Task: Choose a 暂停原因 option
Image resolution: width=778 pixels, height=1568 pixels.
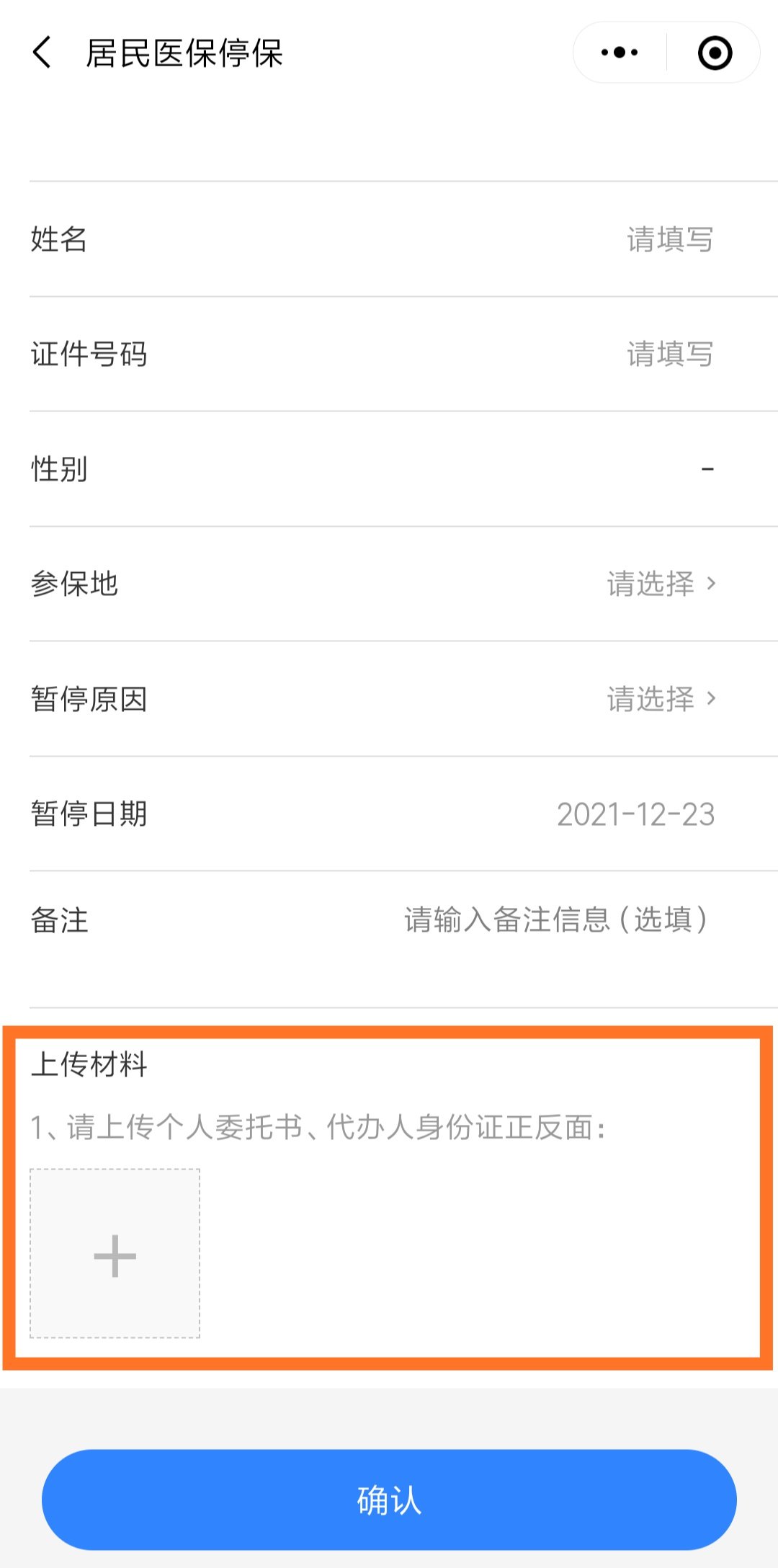Action: coord(661,699)
